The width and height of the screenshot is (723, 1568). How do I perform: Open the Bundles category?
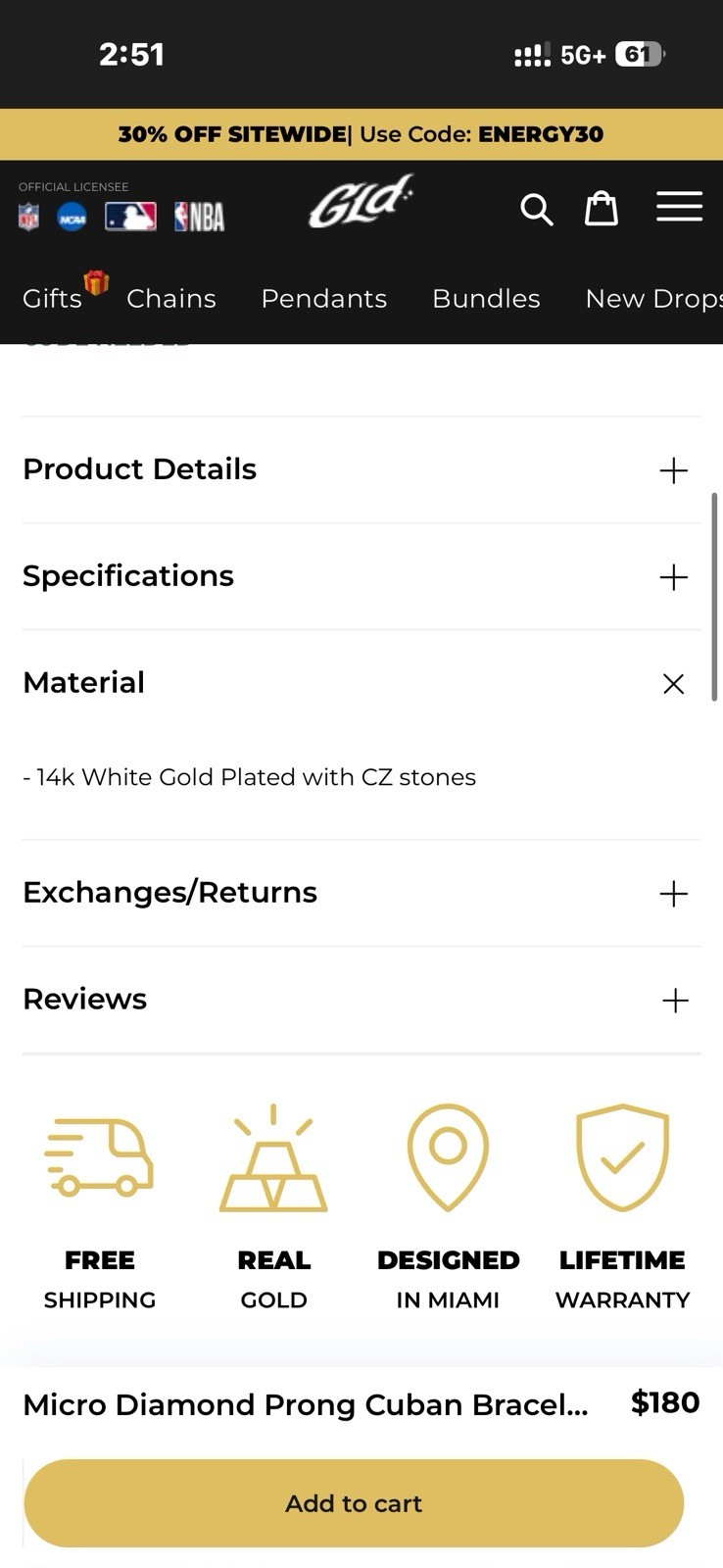tap(486, 299)
